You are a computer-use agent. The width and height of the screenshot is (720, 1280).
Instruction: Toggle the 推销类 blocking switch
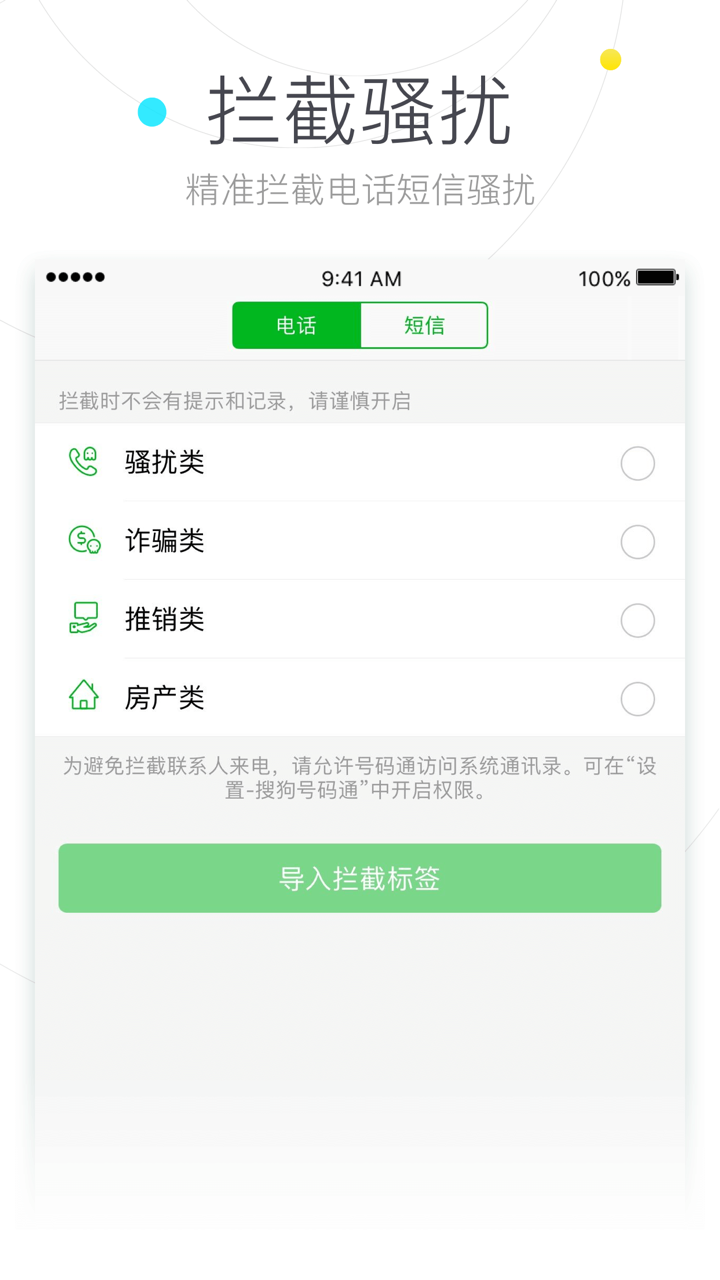click(637, 620)
